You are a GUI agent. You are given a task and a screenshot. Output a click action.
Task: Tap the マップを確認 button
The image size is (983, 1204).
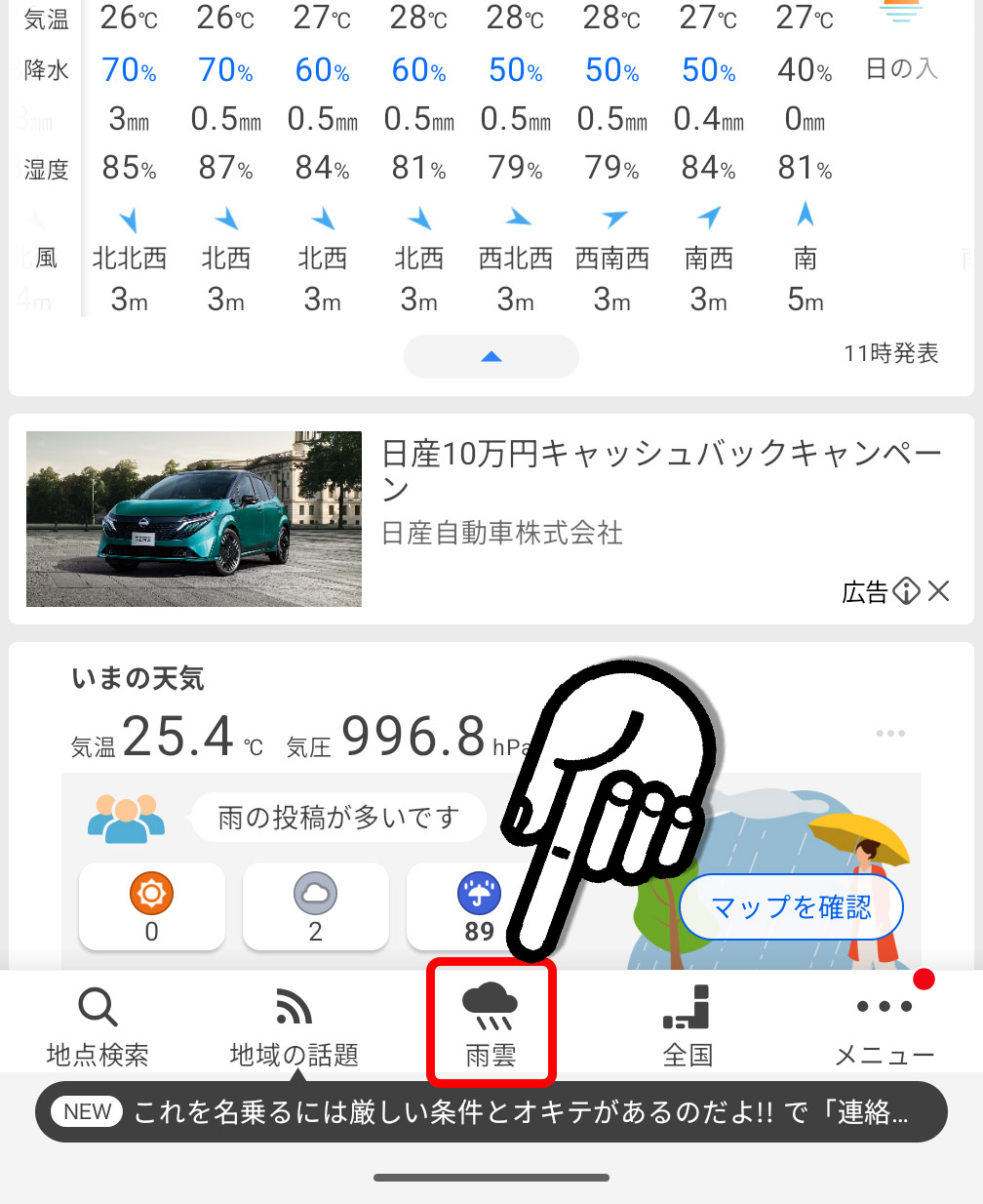pyautogui.click(x=791, y=906)
